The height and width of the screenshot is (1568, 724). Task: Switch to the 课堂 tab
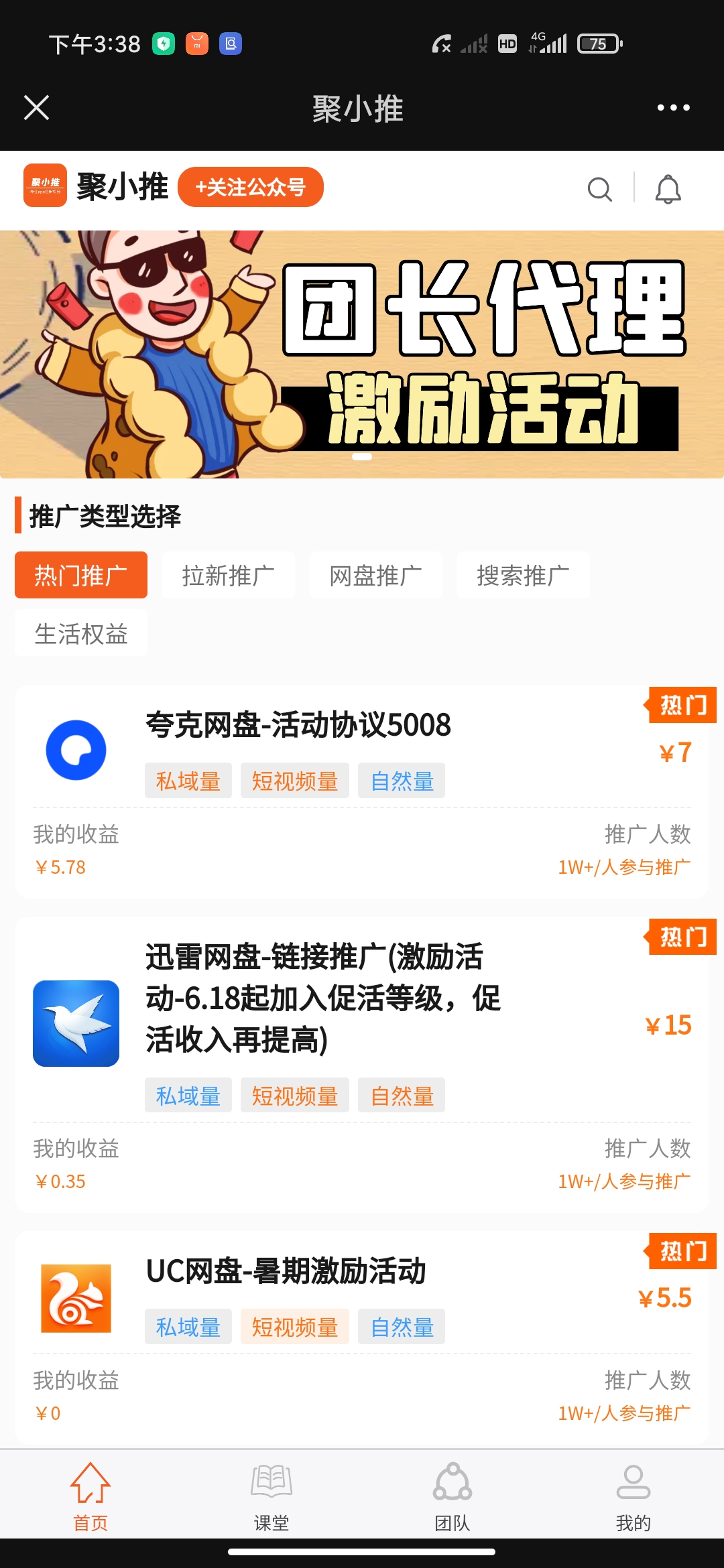pos(271,1494)
